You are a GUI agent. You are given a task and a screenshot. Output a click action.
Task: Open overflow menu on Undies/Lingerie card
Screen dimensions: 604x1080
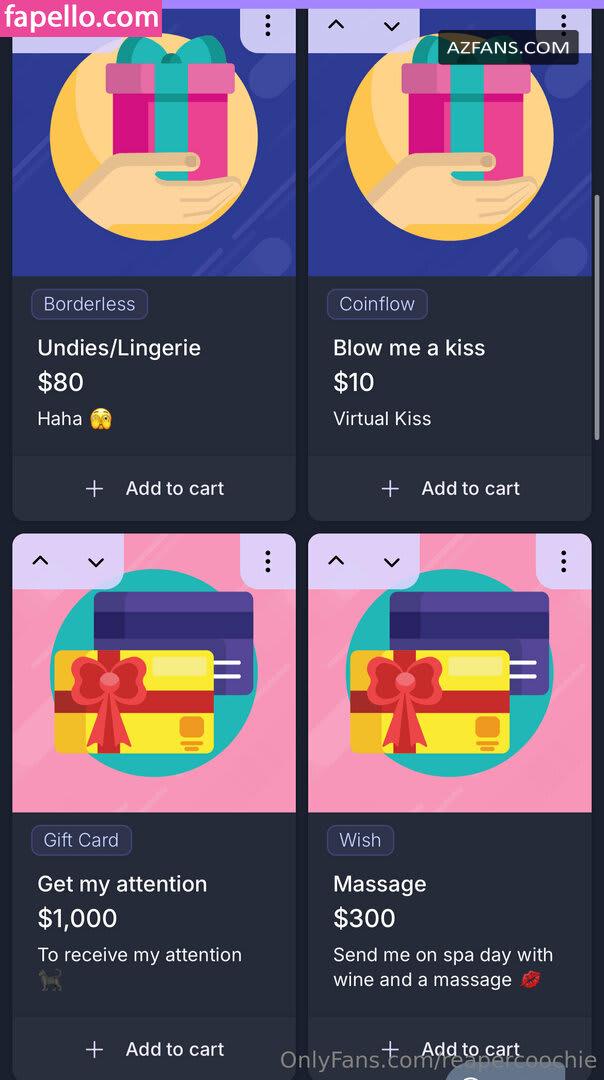268,26
